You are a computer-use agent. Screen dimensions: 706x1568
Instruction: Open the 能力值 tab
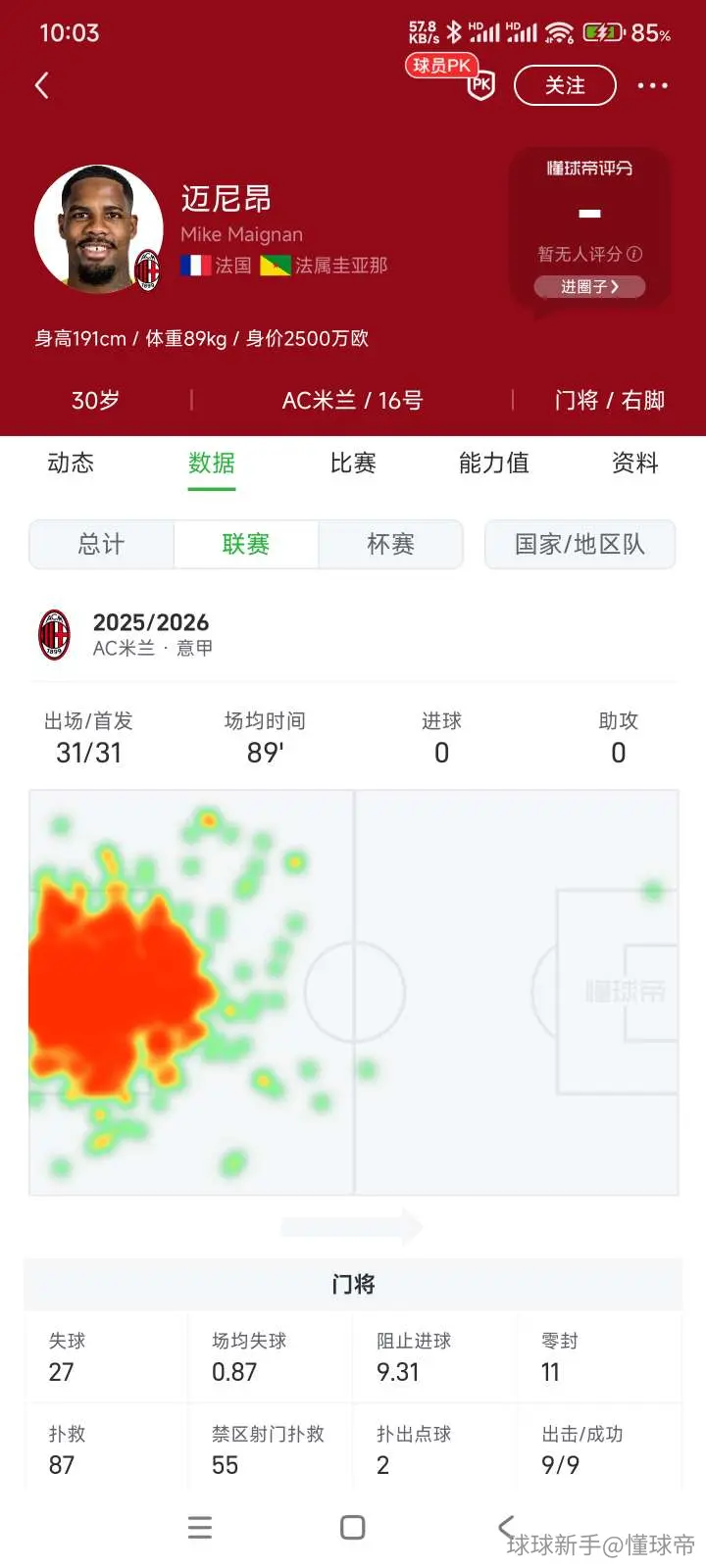pyautogui.click(x=494, y=463)
